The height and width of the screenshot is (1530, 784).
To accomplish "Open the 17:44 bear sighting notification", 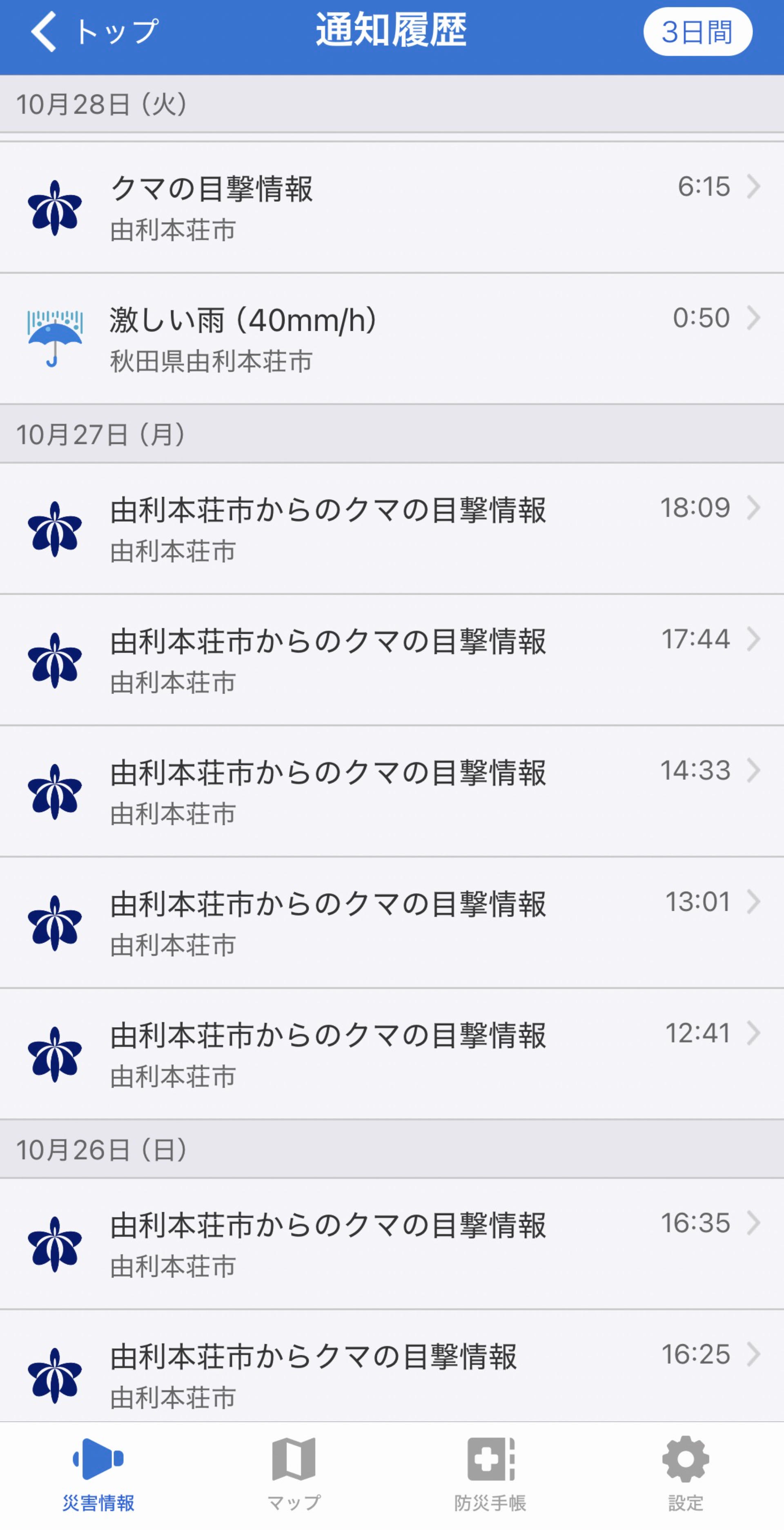I will (392, 660).
